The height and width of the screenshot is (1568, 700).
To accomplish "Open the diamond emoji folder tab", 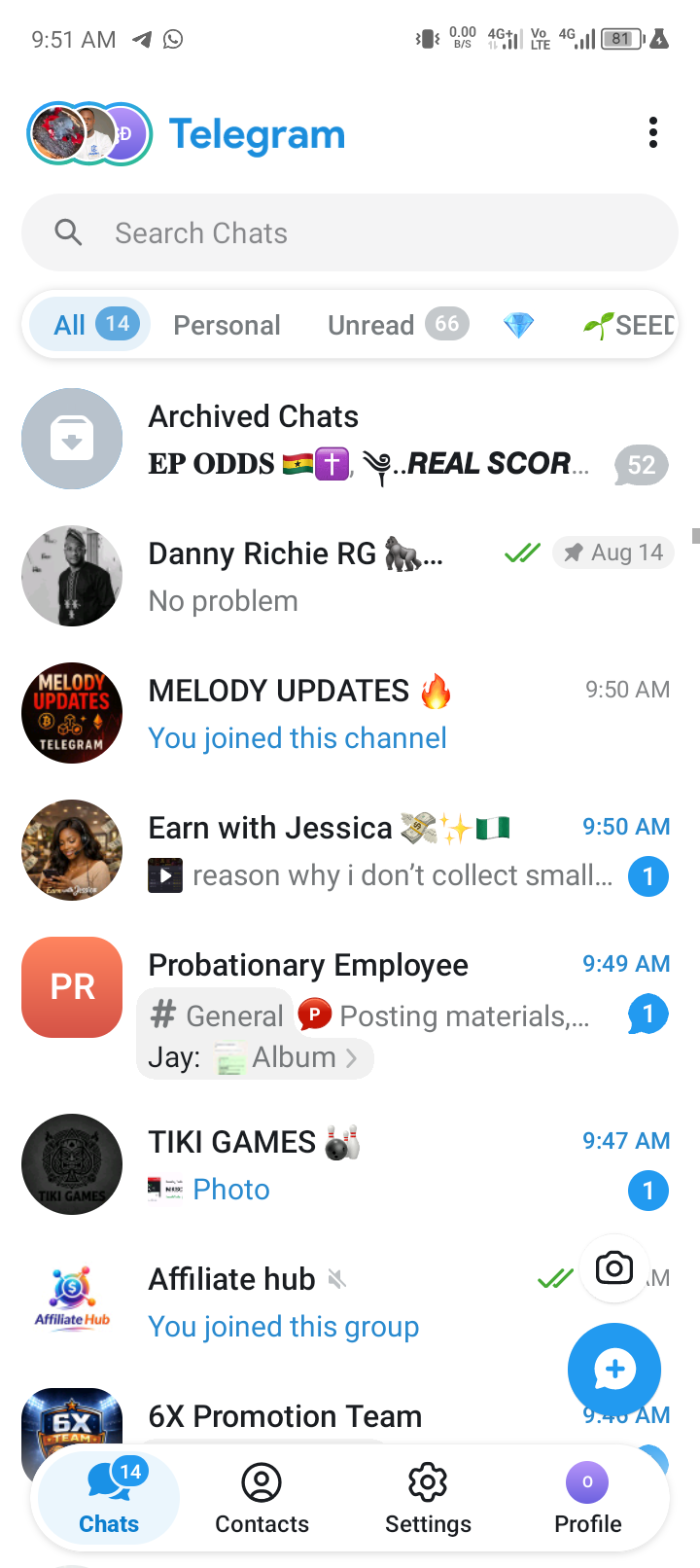I will [x=518, y=325].
